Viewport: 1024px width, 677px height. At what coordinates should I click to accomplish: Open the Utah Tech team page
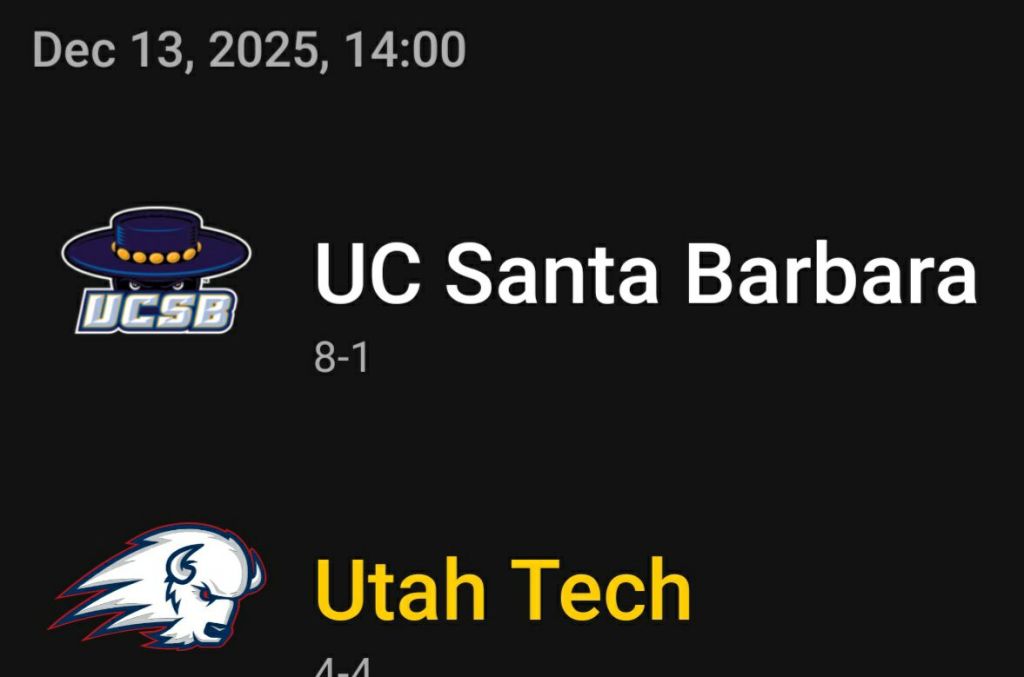[503, 590]
